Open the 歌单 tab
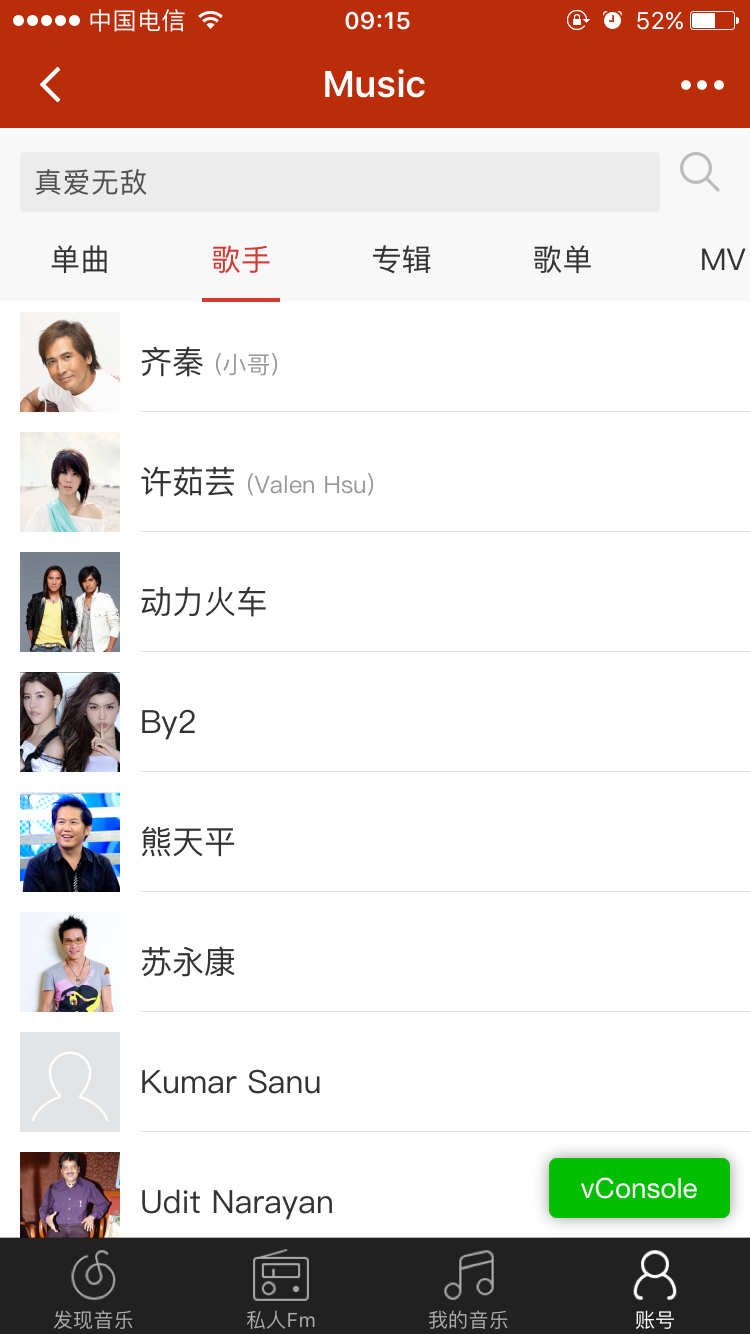The image size is (750, 1334). click(x=562, y=260)
